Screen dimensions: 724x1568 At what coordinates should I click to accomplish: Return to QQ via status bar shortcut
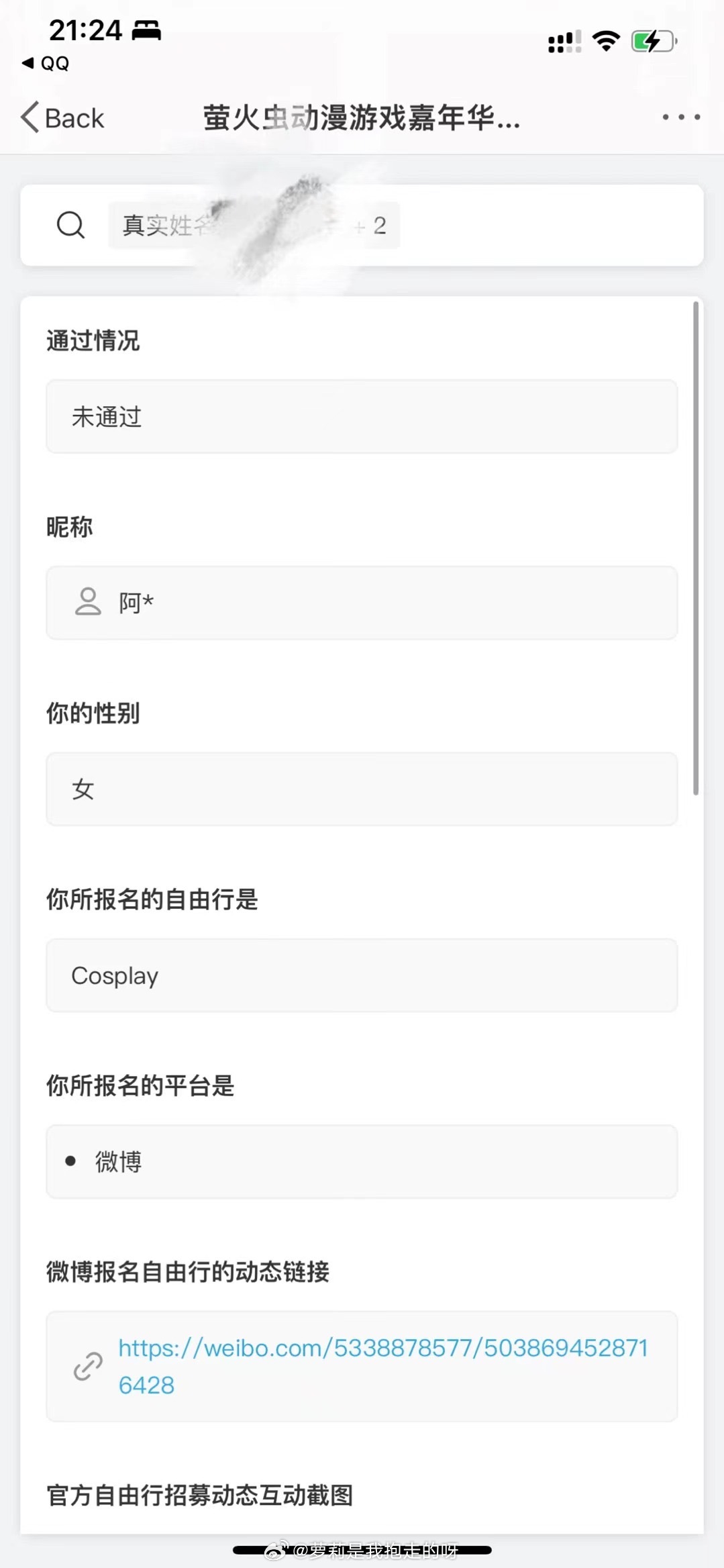(x=46, y=63)
